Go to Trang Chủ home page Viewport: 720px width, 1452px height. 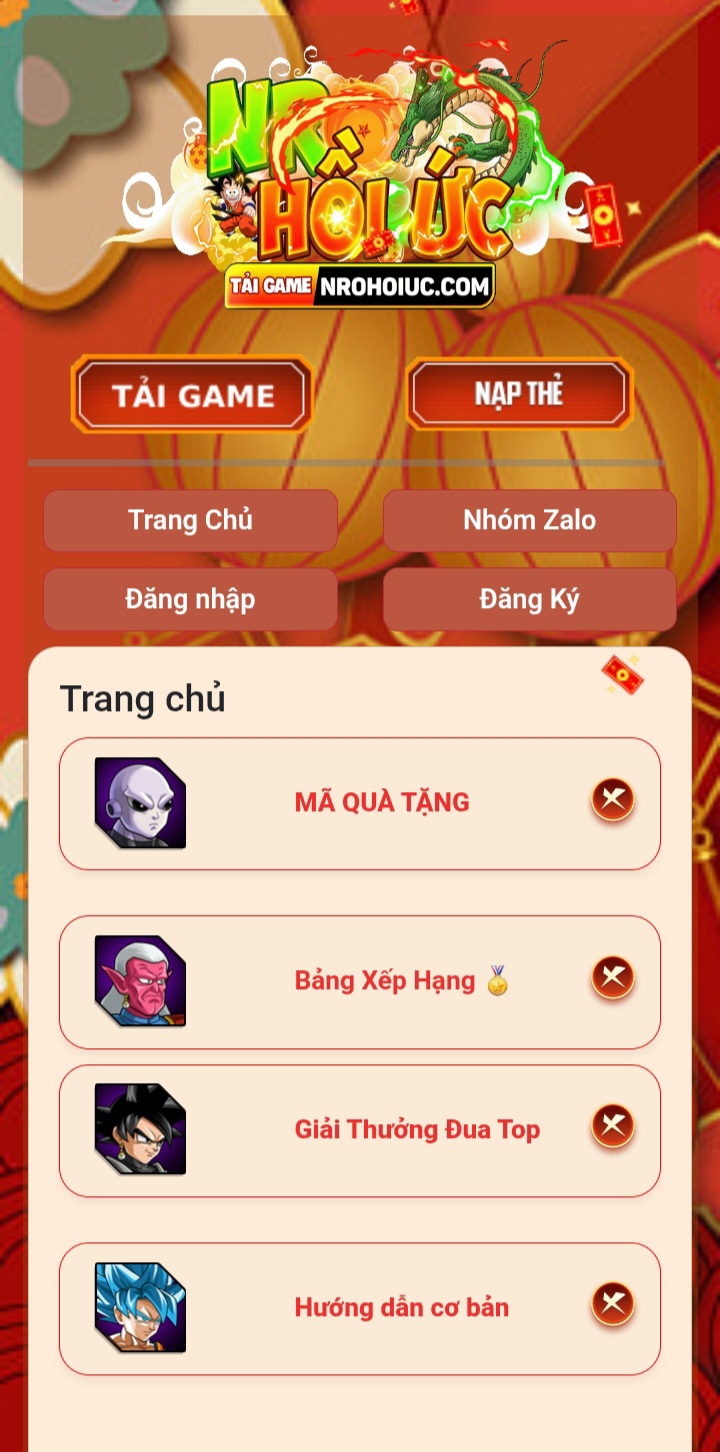pos(190,520)
